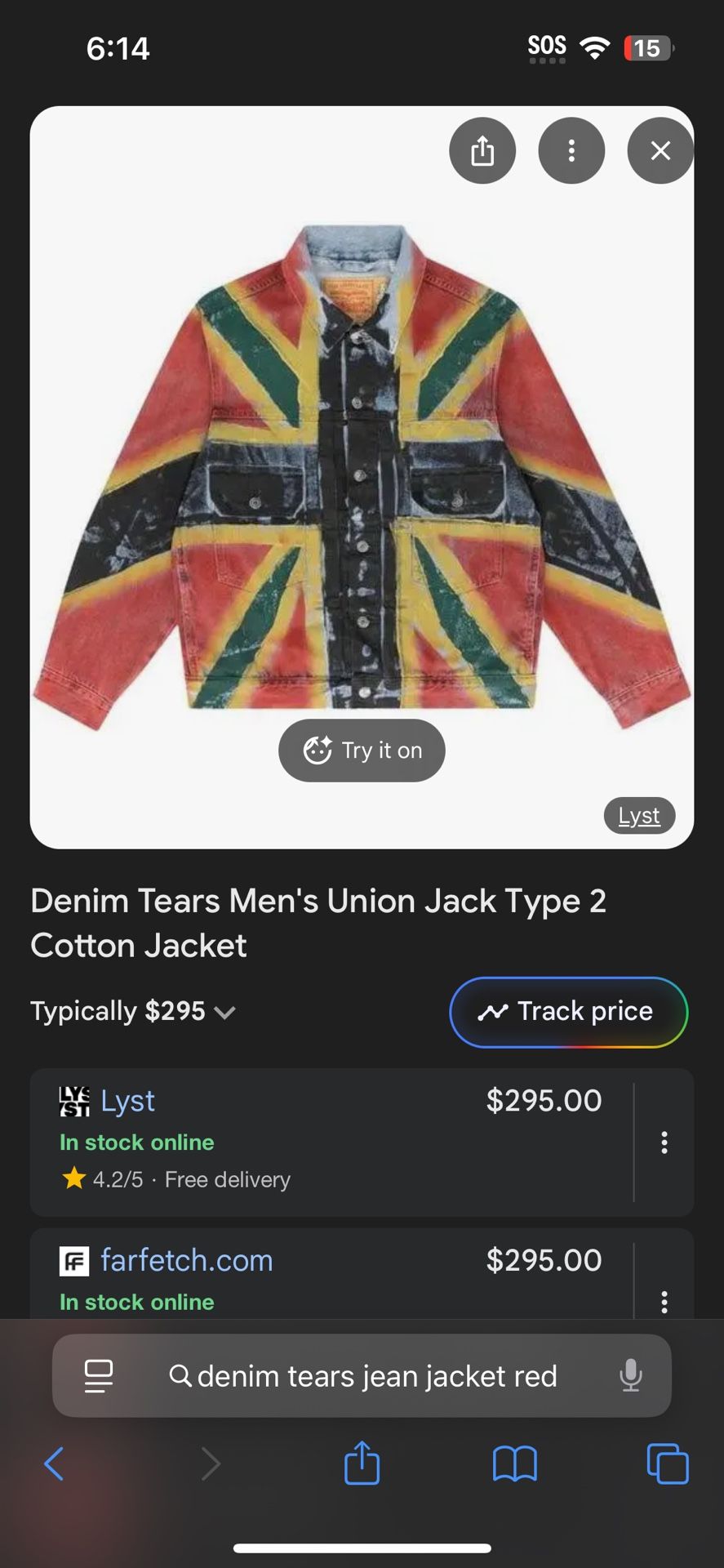This screenshot has height=1568, width=724.
Task: Edit the search query in address bar
Action: click(x=377, y=1376)
